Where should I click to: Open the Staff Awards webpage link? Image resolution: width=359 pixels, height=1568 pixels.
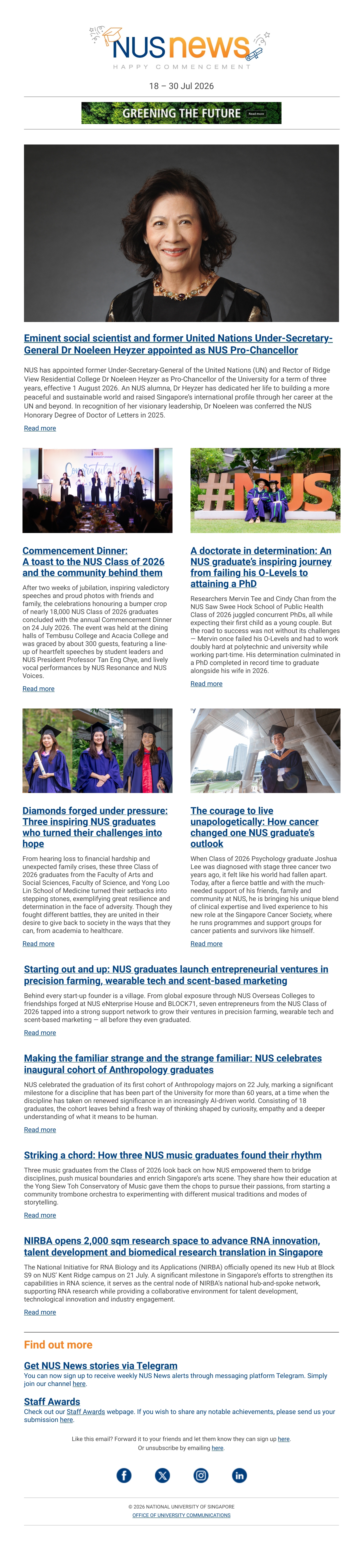tap(85, 1411)
